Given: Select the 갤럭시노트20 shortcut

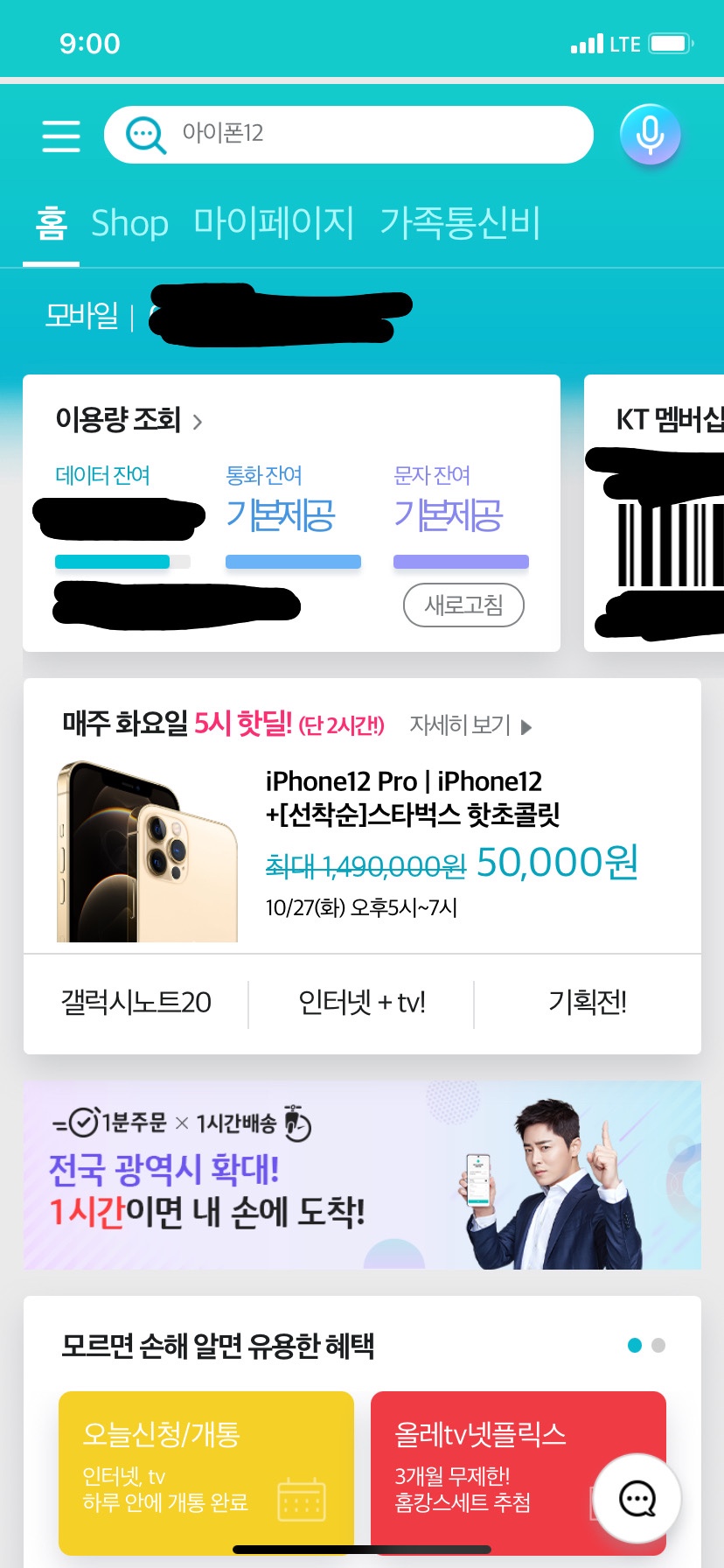Looking at the screenshot, I should 136,1002.
